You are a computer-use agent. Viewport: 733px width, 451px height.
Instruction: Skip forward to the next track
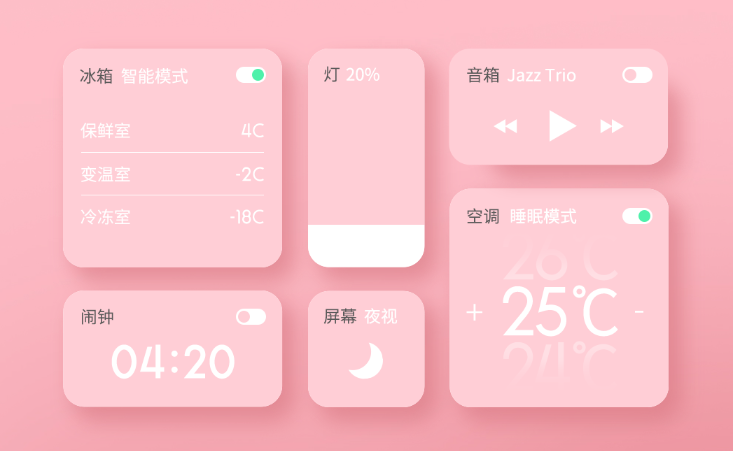(x=612, y=126)
